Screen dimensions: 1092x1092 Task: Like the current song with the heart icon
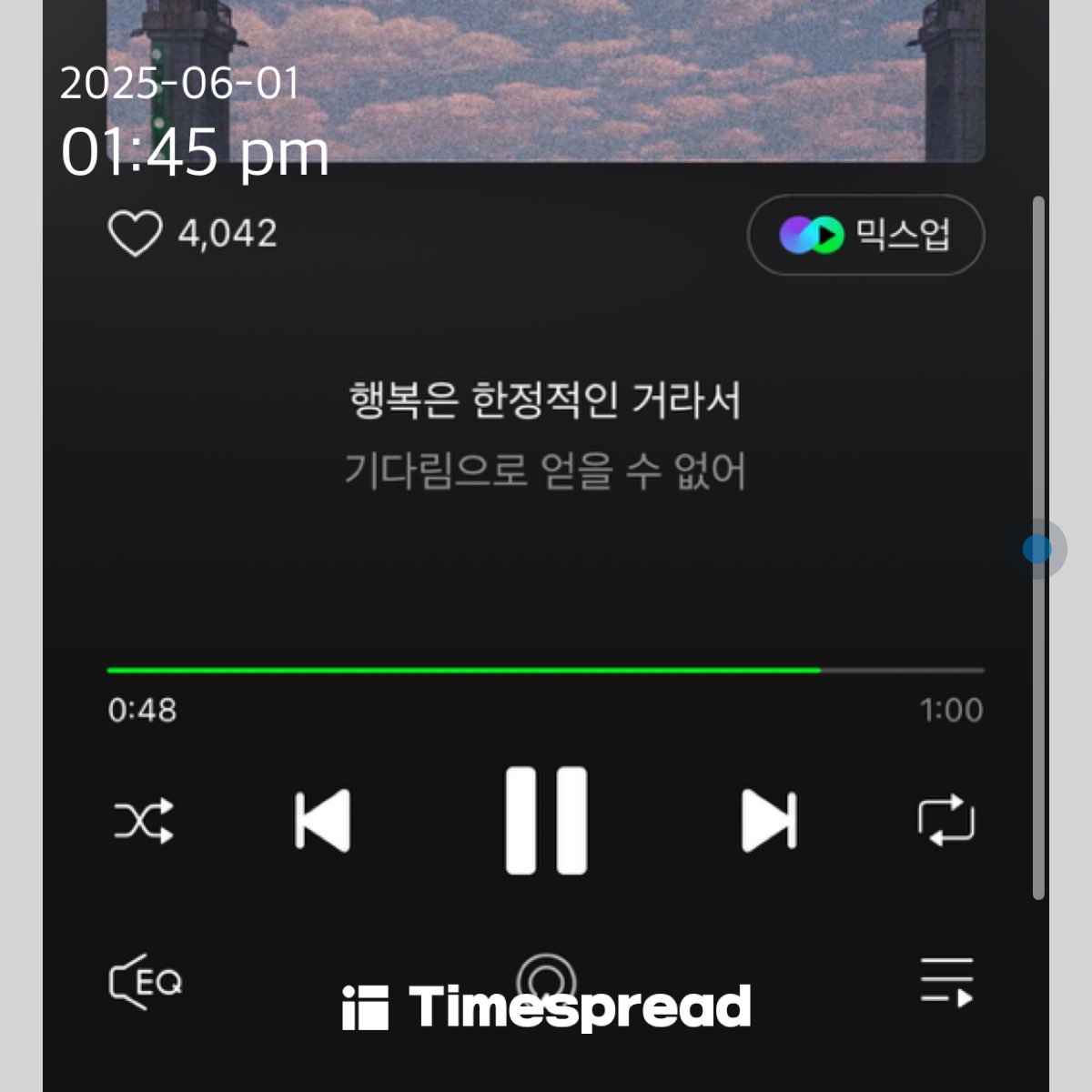(135, 234)
